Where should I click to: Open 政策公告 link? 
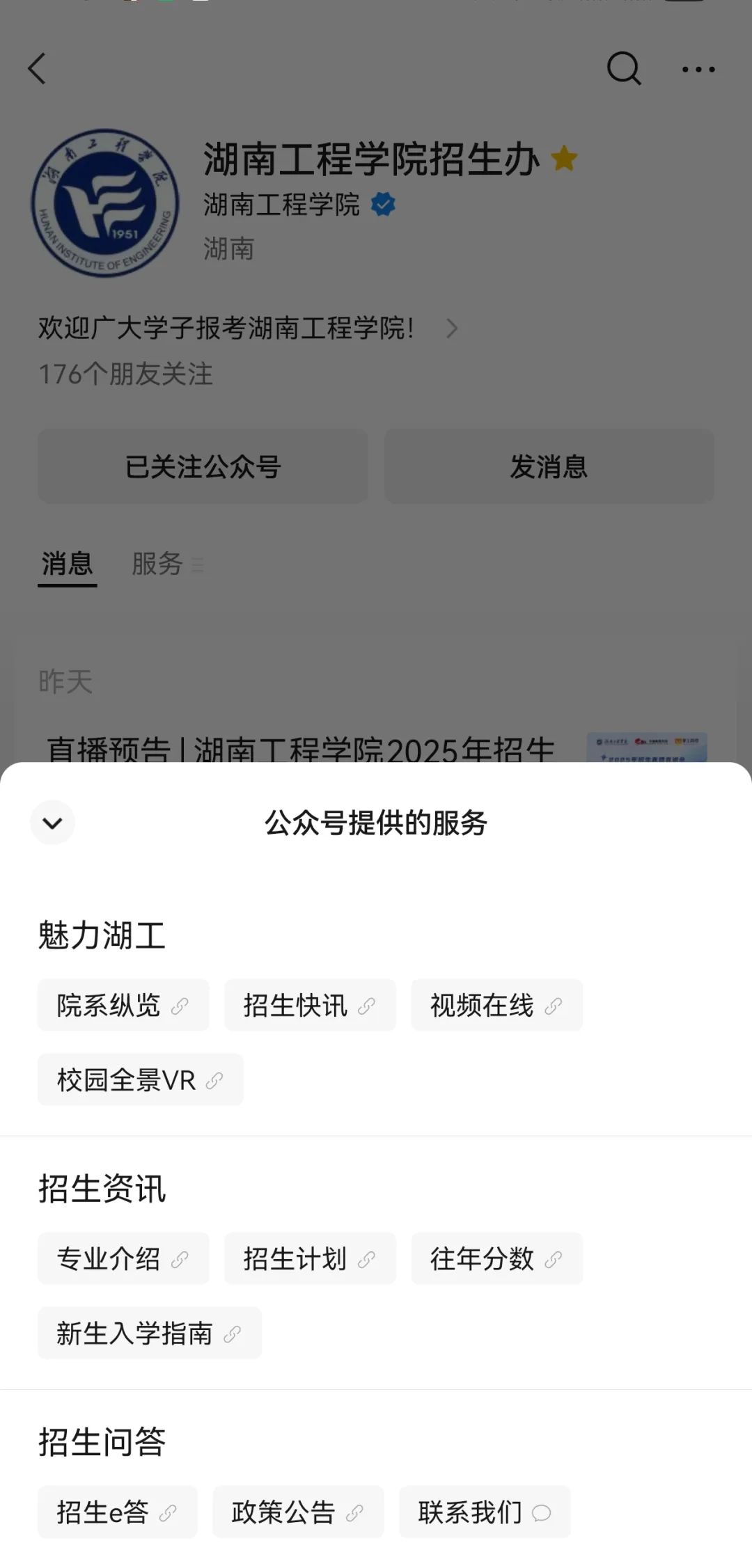coord(298,1512)
